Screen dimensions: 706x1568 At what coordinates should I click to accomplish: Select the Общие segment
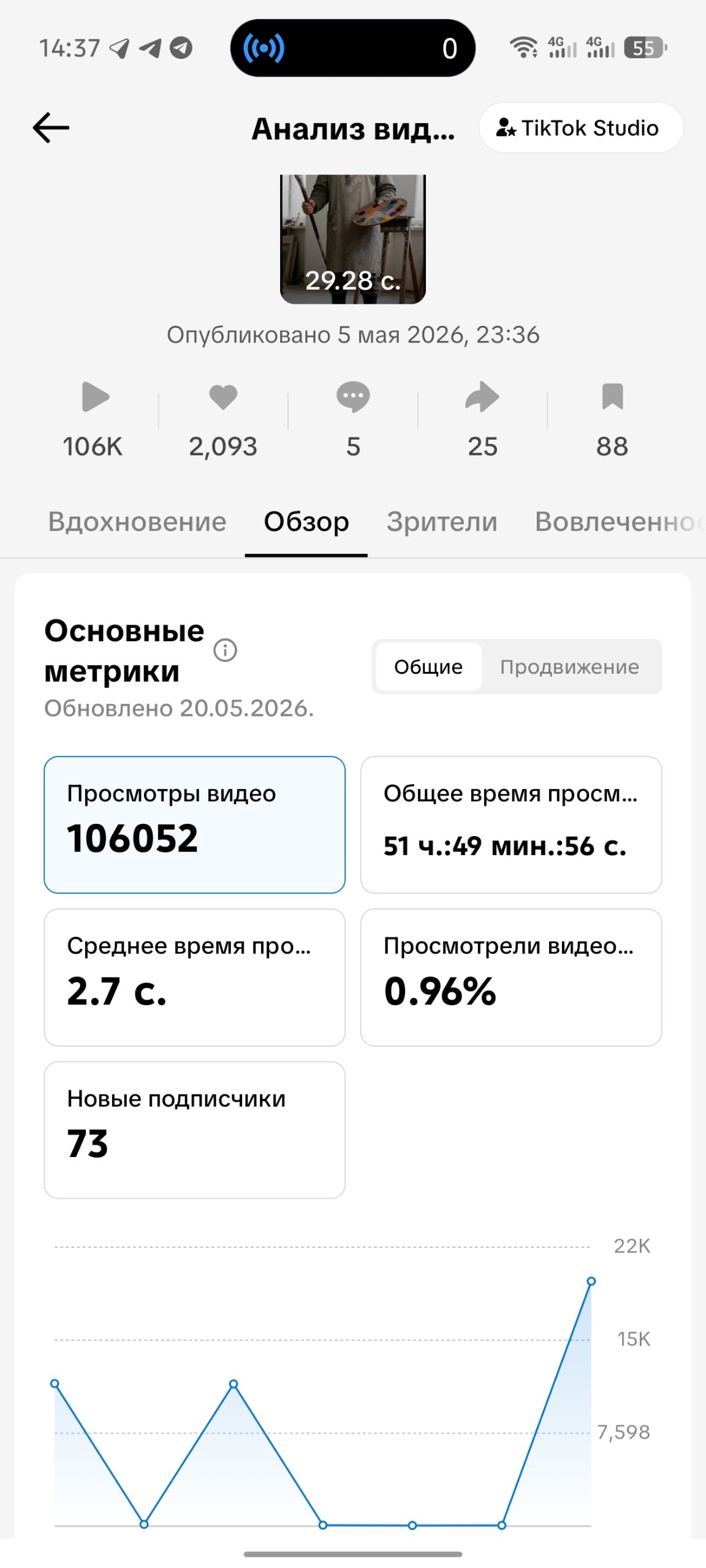click(x=428, y=666)
